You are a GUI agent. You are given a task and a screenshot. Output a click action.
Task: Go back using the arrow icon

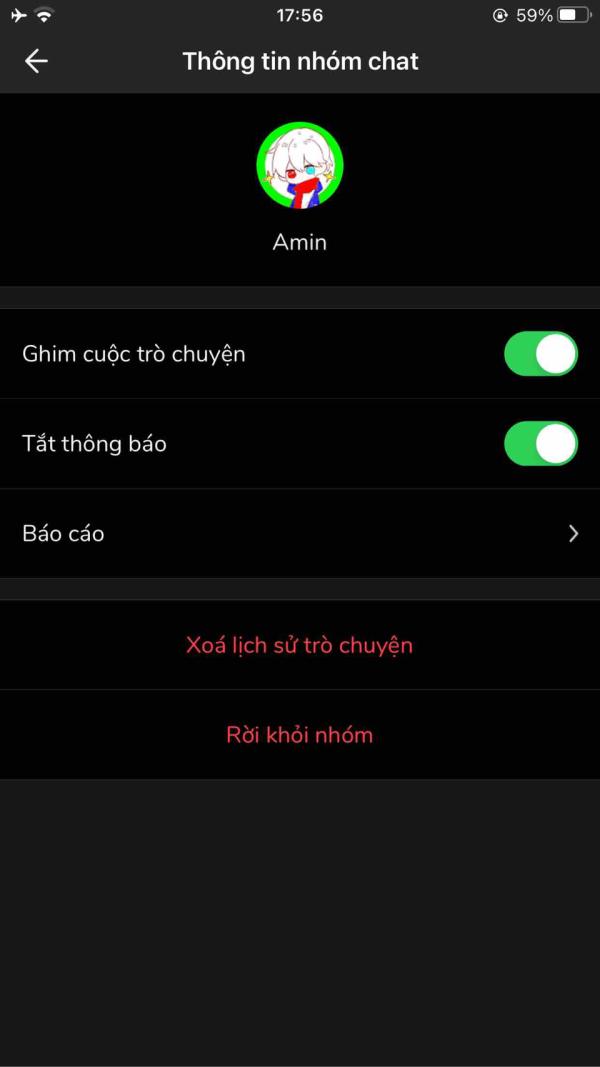pos(36,61)
